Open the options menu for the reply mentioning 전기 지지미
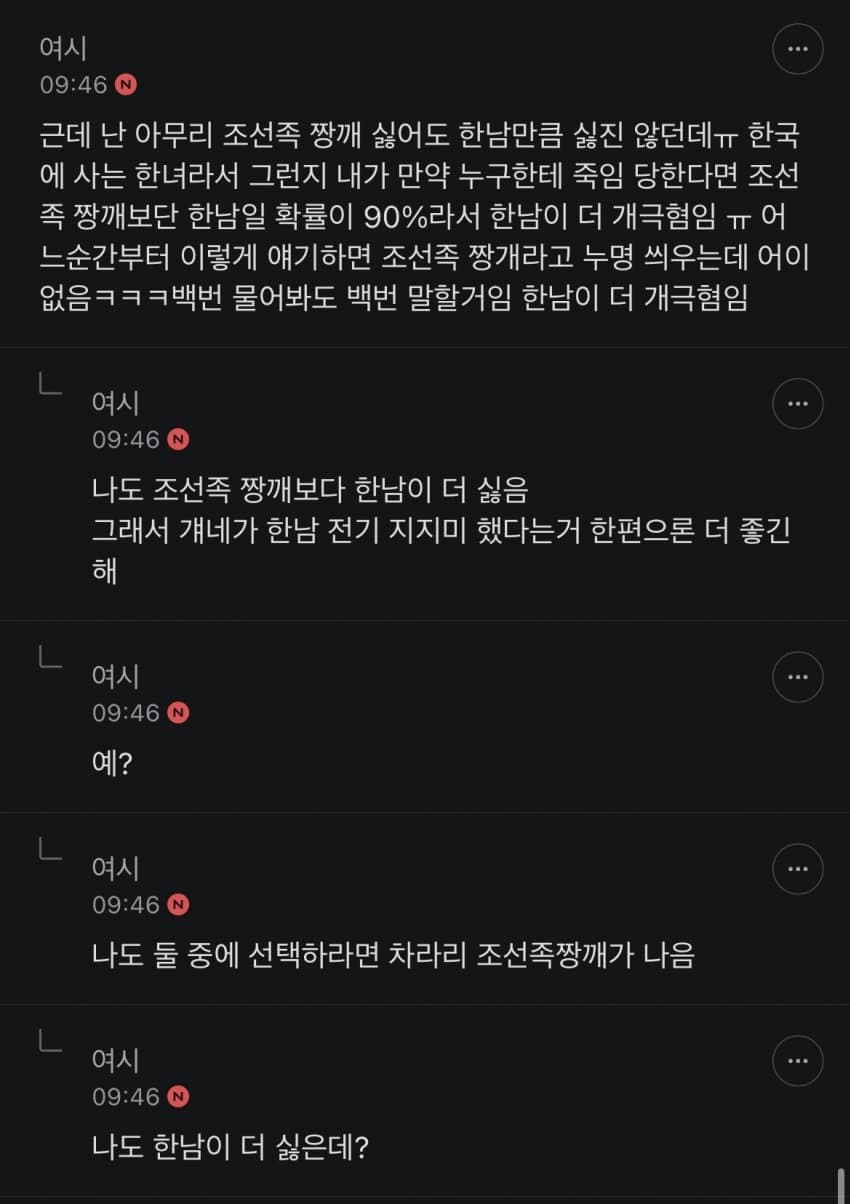850x1204 pixels. [x=797, y=404]
